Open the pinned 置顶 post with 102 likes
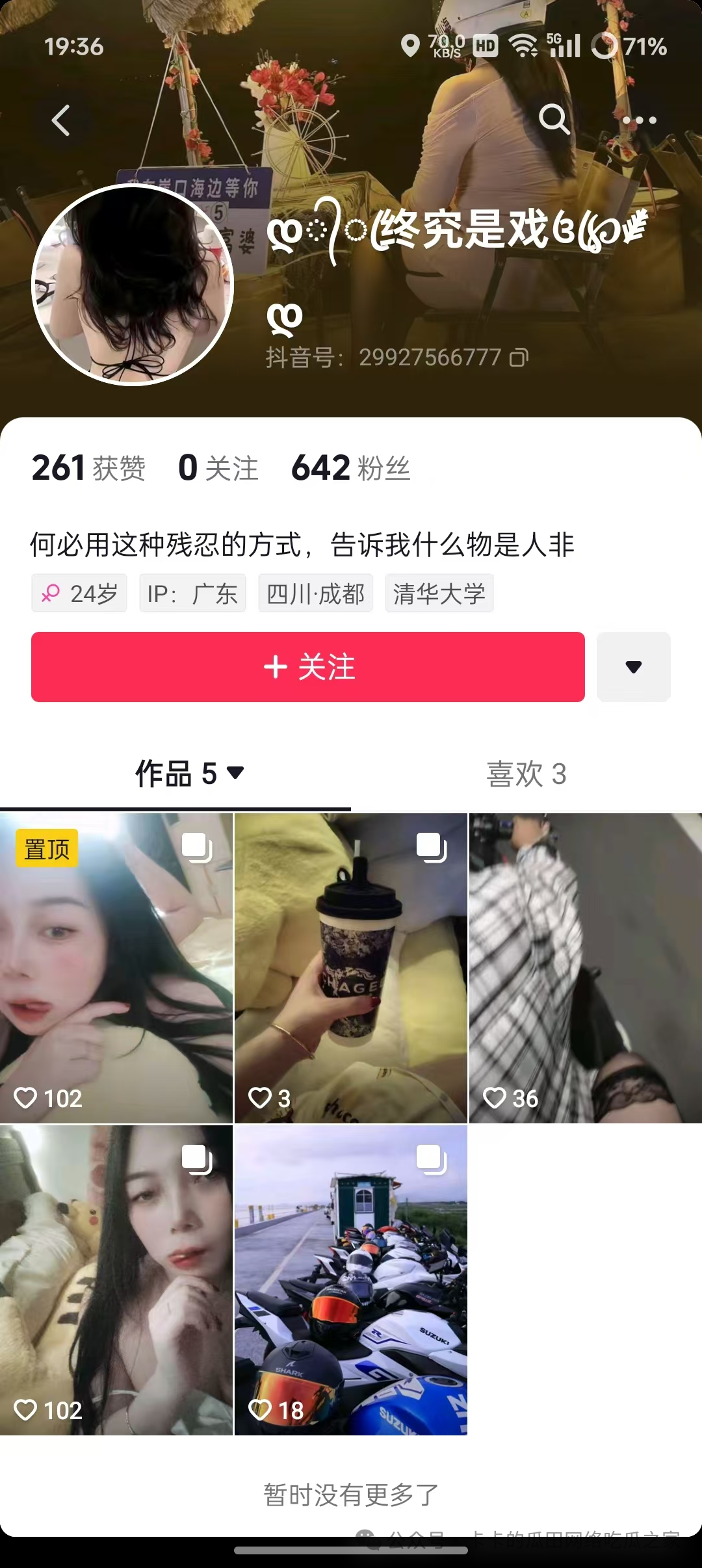The image size is (702, 1568). point(116,969)
